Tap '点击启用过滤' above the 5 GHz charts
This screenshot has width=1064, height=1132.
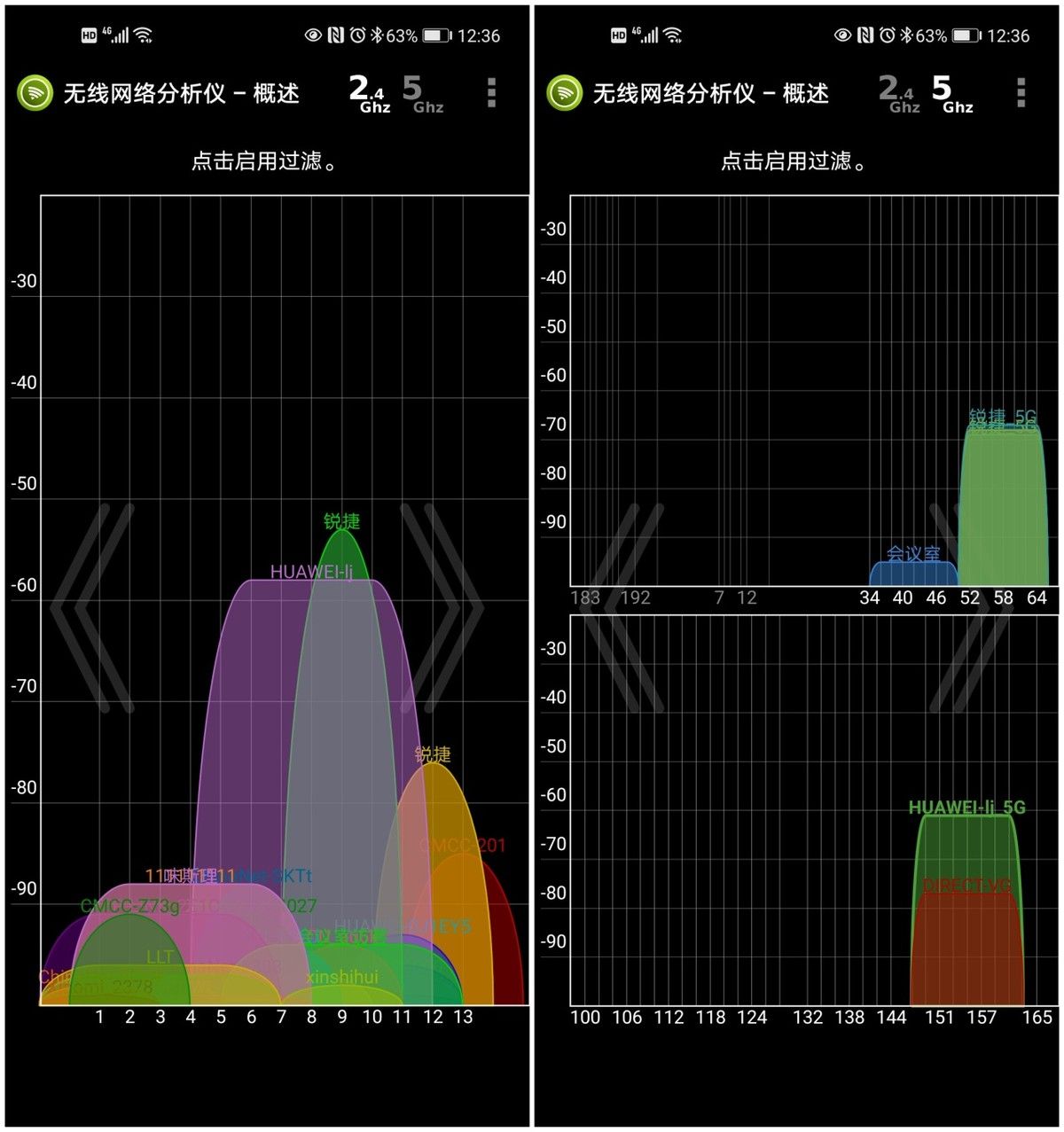point(794,161)
